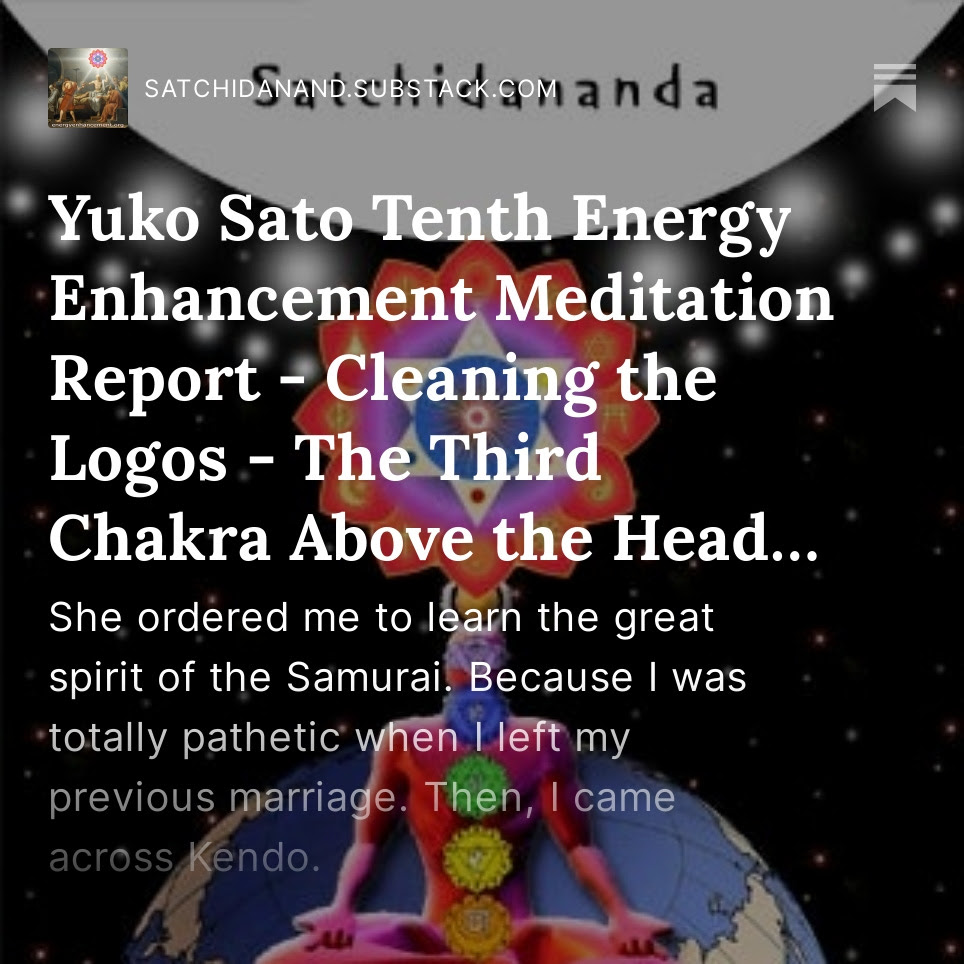
Task: Open the satchidanand.substack.com publication link
Action: click(x=350, y=89)
